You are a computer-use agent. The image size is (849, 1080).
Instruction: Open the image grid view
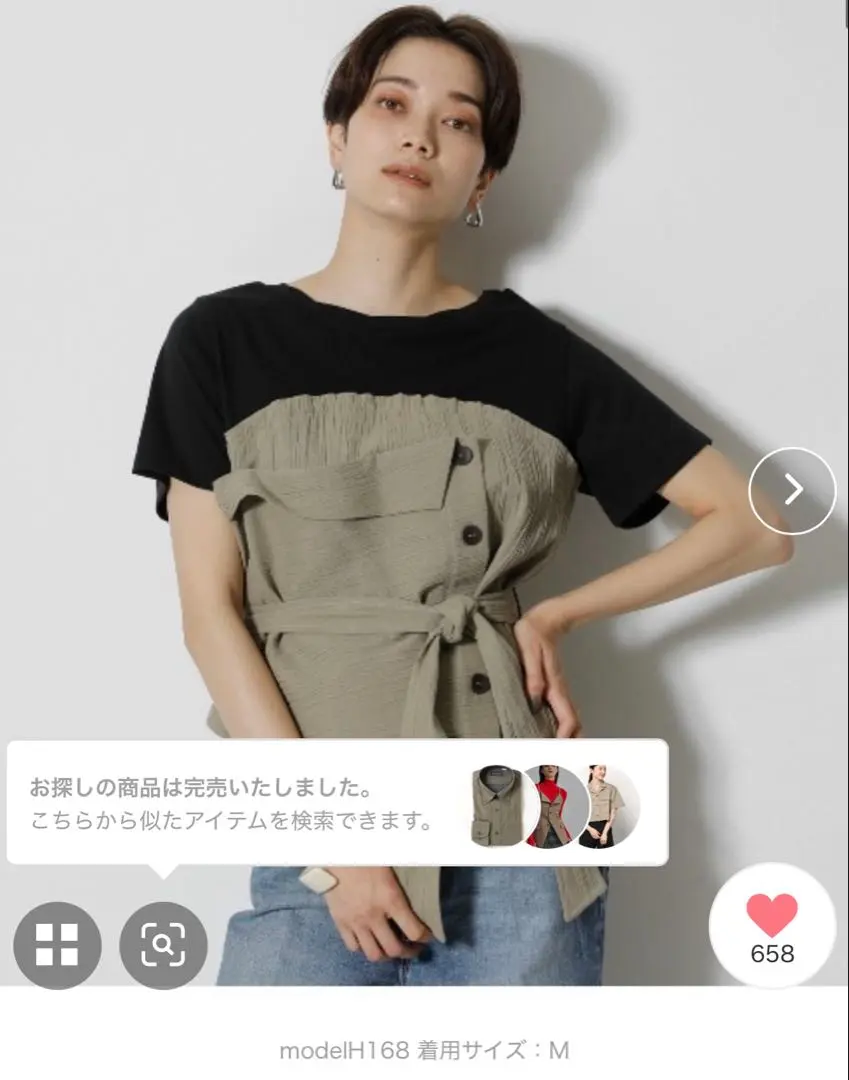[x=57, y=945]
